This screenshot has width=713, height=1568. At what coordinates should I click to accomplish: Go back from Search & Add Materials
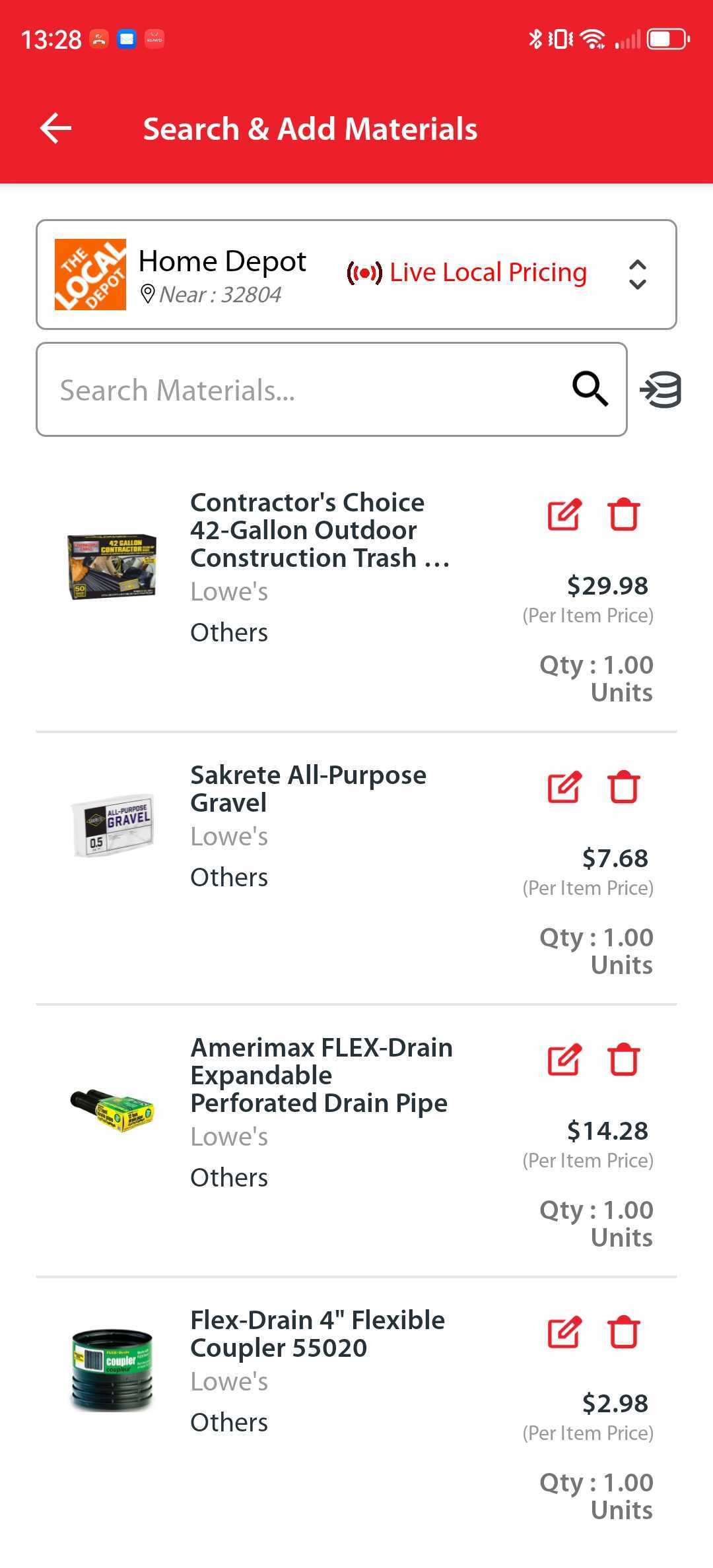coord(56,128)
